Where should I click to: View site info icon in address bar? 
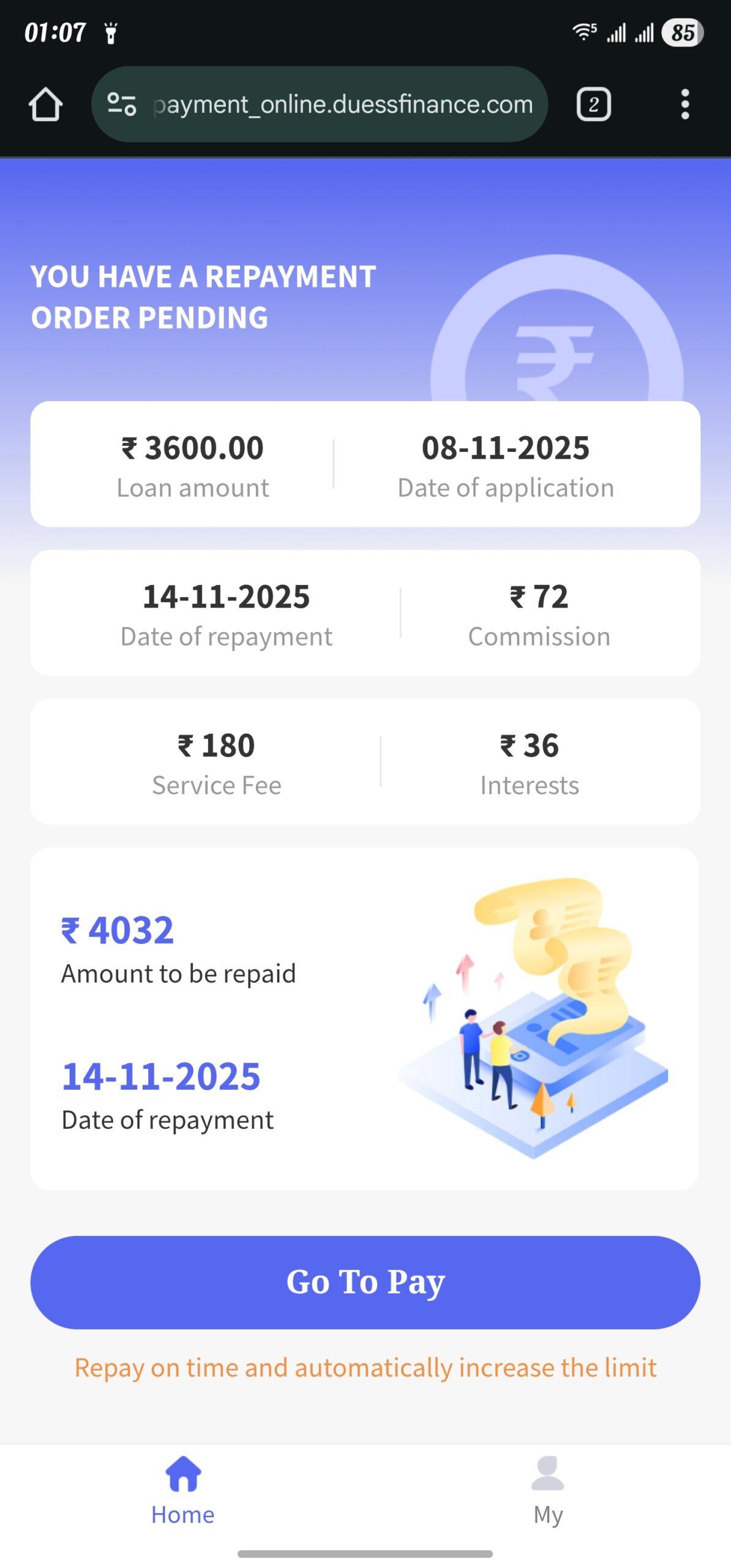pos(121,104)
